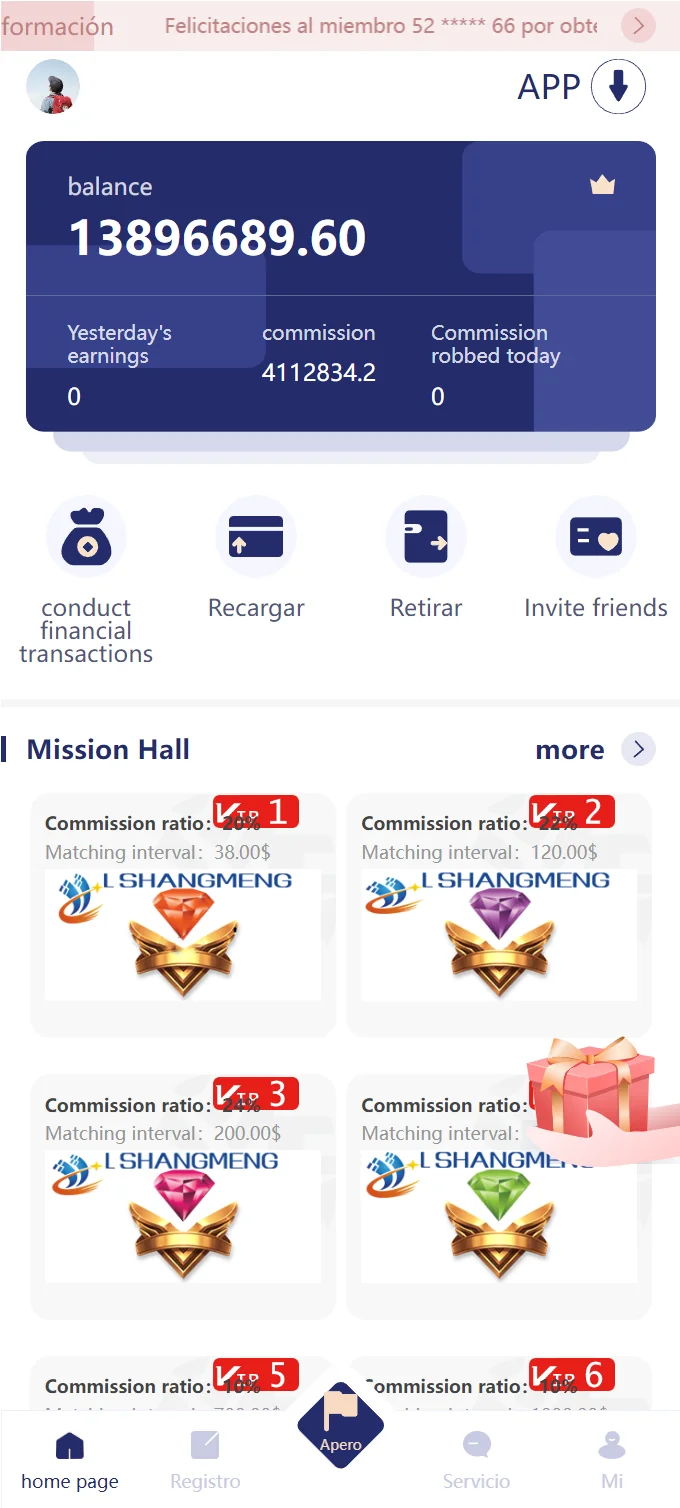Open the VIP 3 mission card
Viewport: 680px width, 1508px height.
[183, 1196]
